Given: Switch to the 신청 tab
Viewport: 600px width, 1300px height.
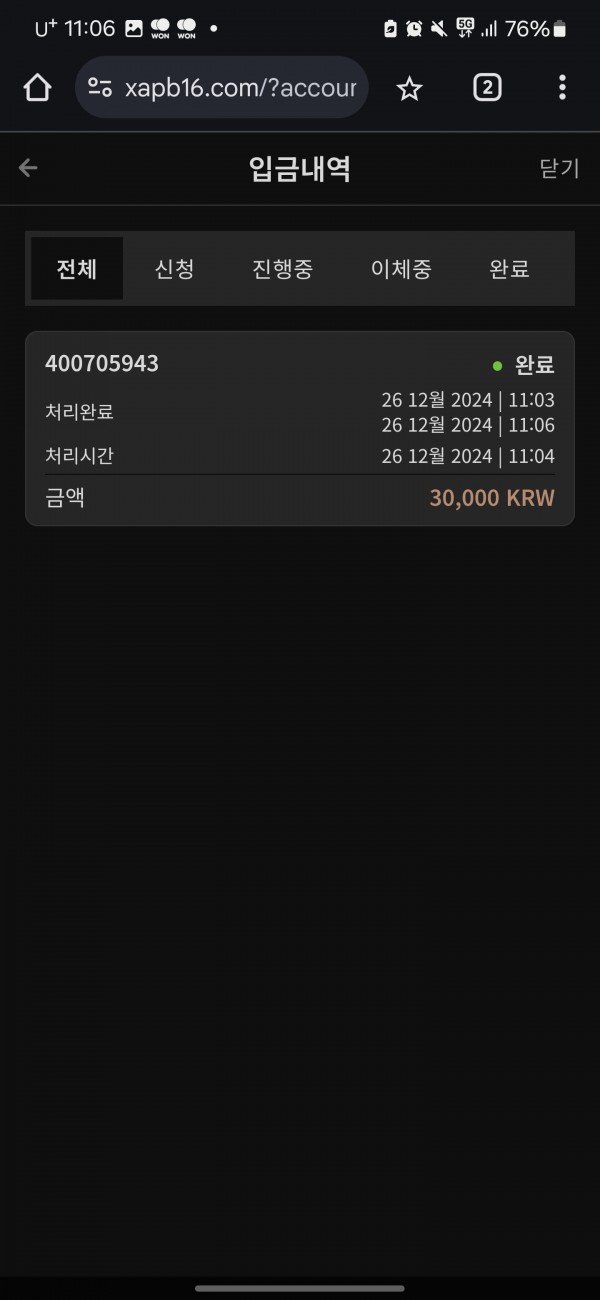Looking at the screenshot, I should point(174,268).
